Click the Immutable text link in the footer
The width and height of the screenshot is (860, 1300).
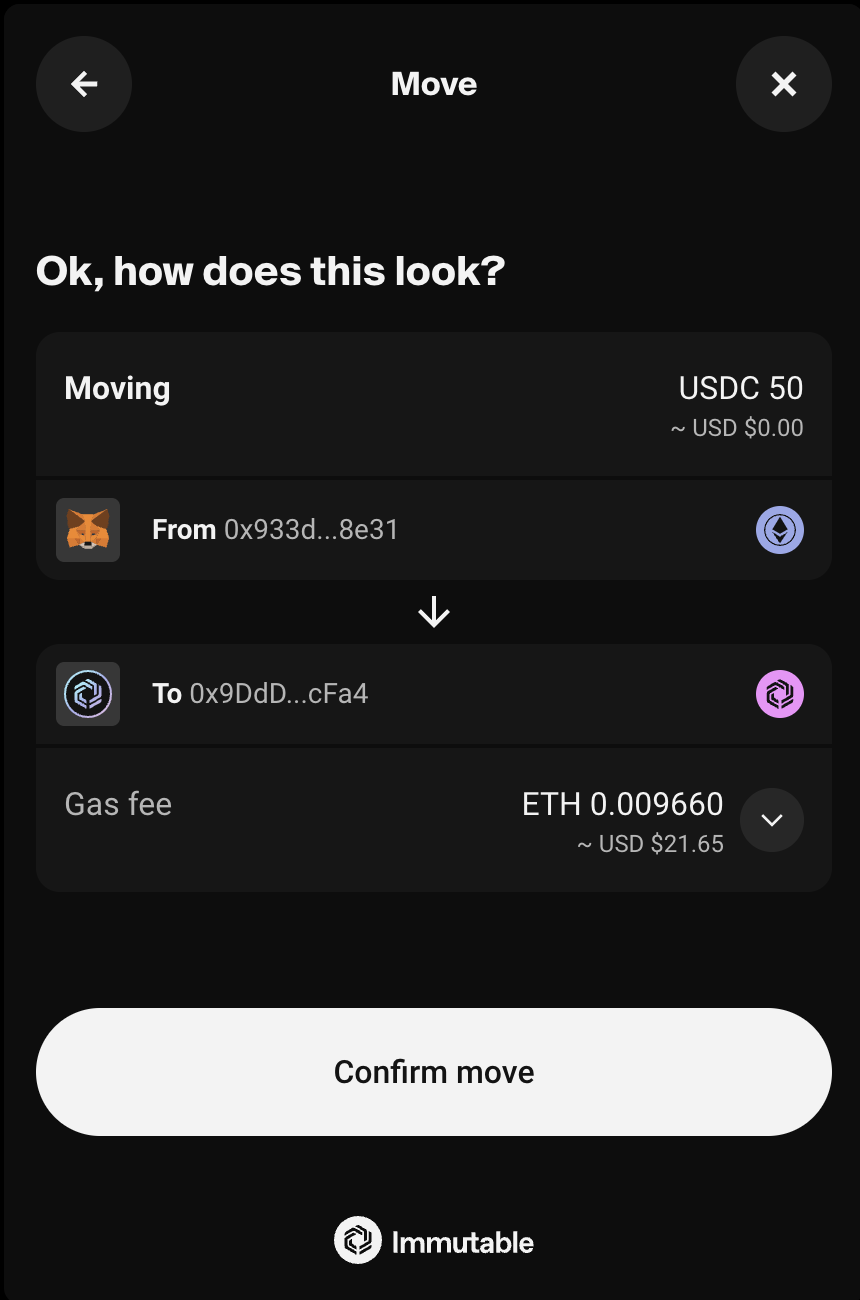459,1240
